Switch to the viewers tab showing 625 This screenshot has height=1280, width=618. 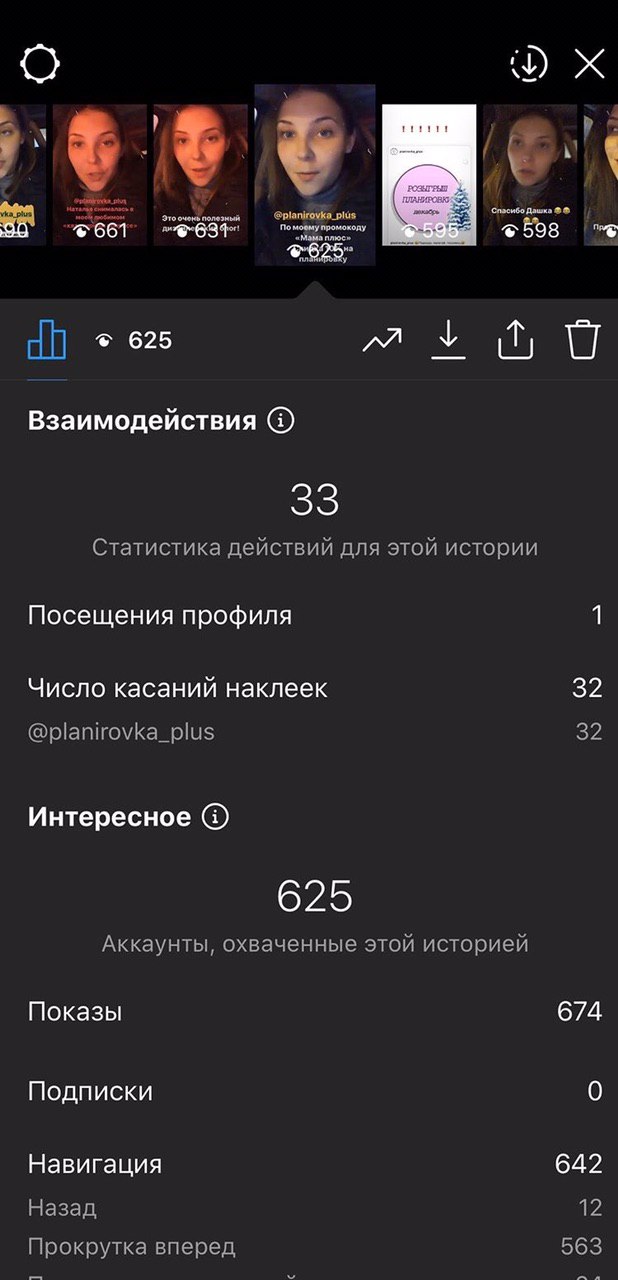(133, 341)
